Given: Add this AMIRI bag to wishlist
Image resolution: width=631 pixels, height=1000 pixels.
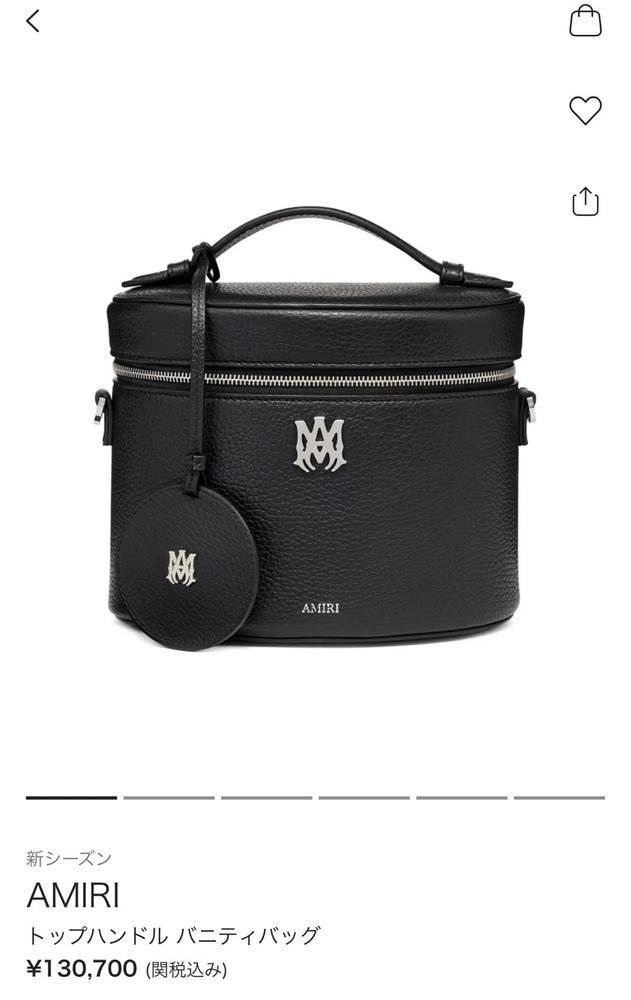Looking at the screenshot, I should [x=585, y=109].
